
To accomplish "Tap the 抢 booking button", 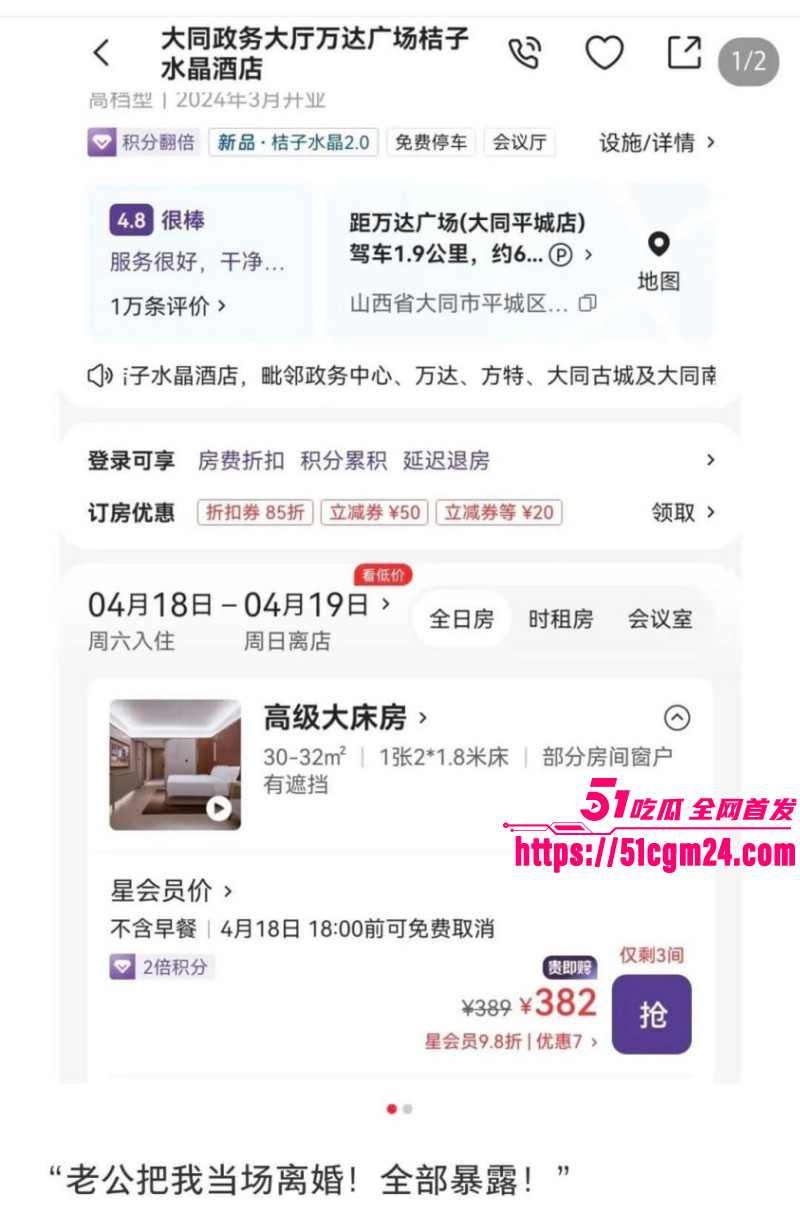I will point(652,1013).
